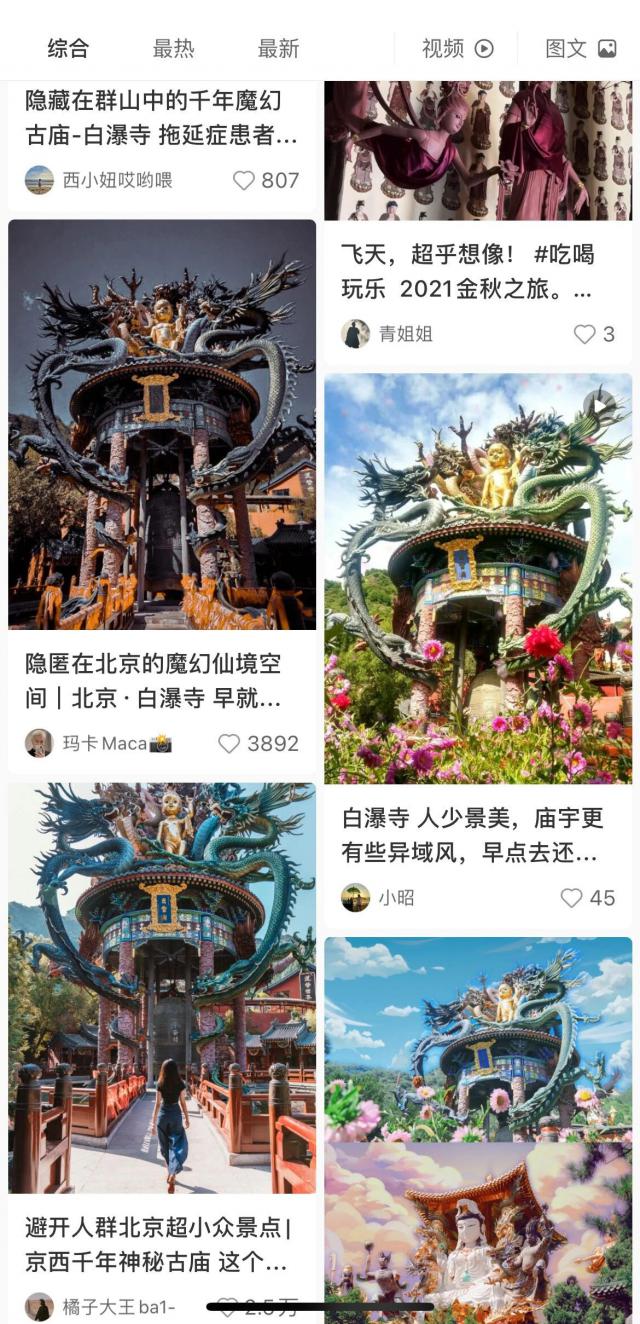Image resolution: width=640 pixels, height=1324 pixels.
Task: Like the post by 青姐姐
Action: coord(584,334)
